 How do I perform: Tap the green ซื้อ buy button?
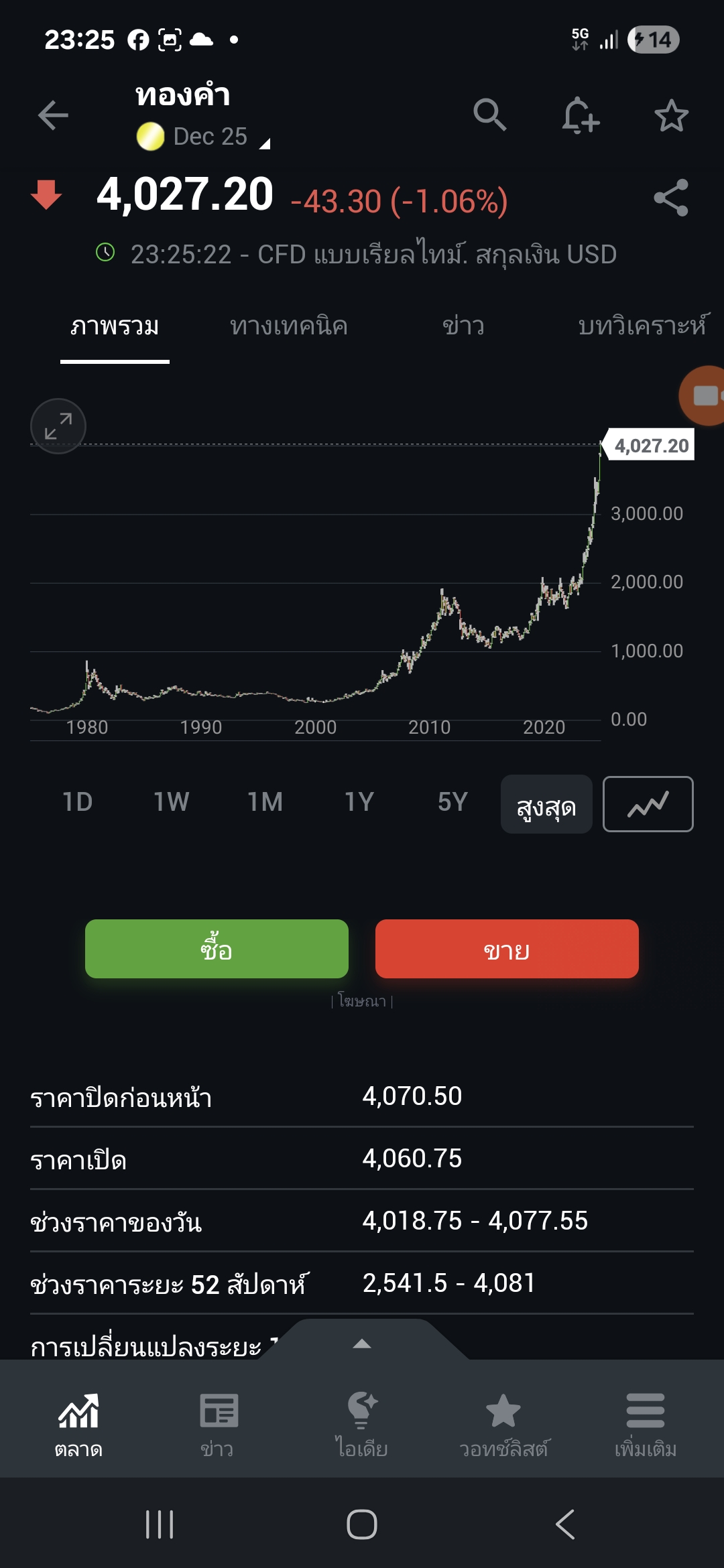217,949
